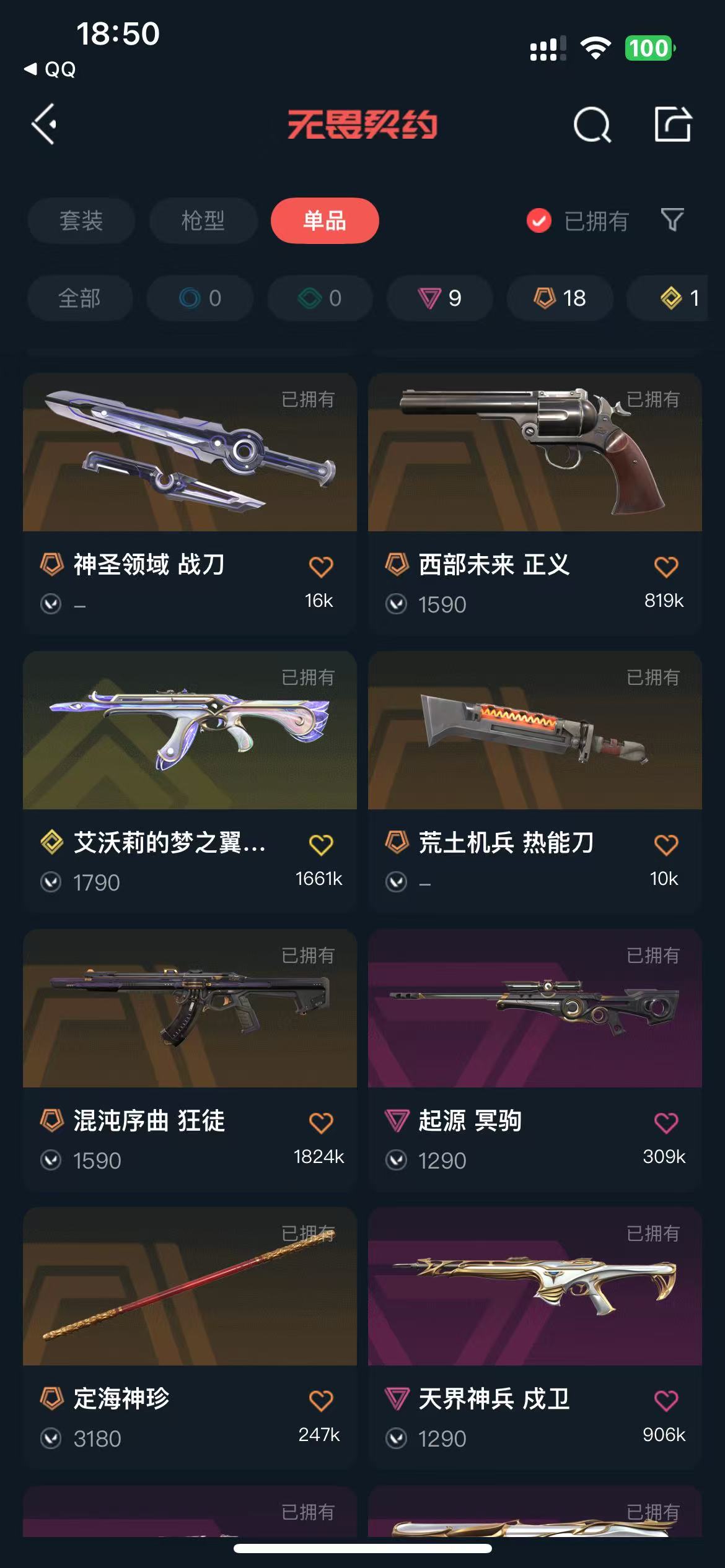
Task: Open the 艾沃莉的梦之翼 skin card
Action: point(190,782)
